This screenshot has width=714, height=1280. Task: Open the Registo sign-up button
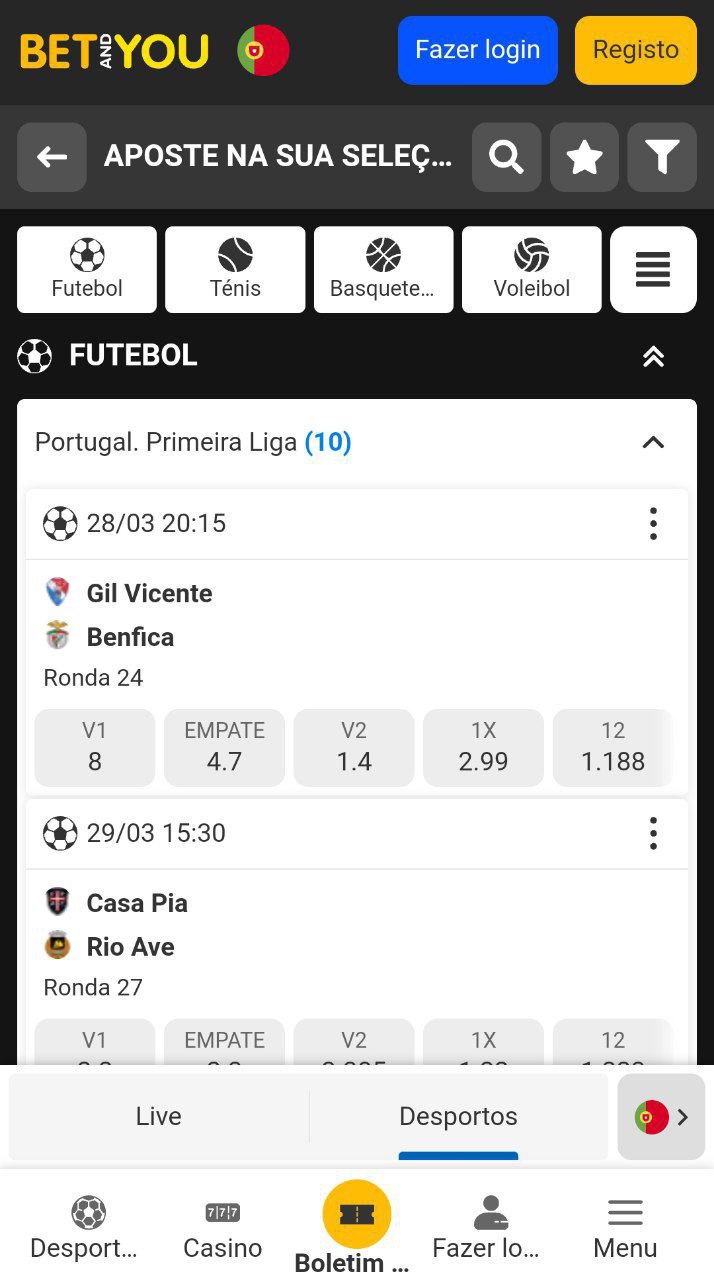click(635, 50)
